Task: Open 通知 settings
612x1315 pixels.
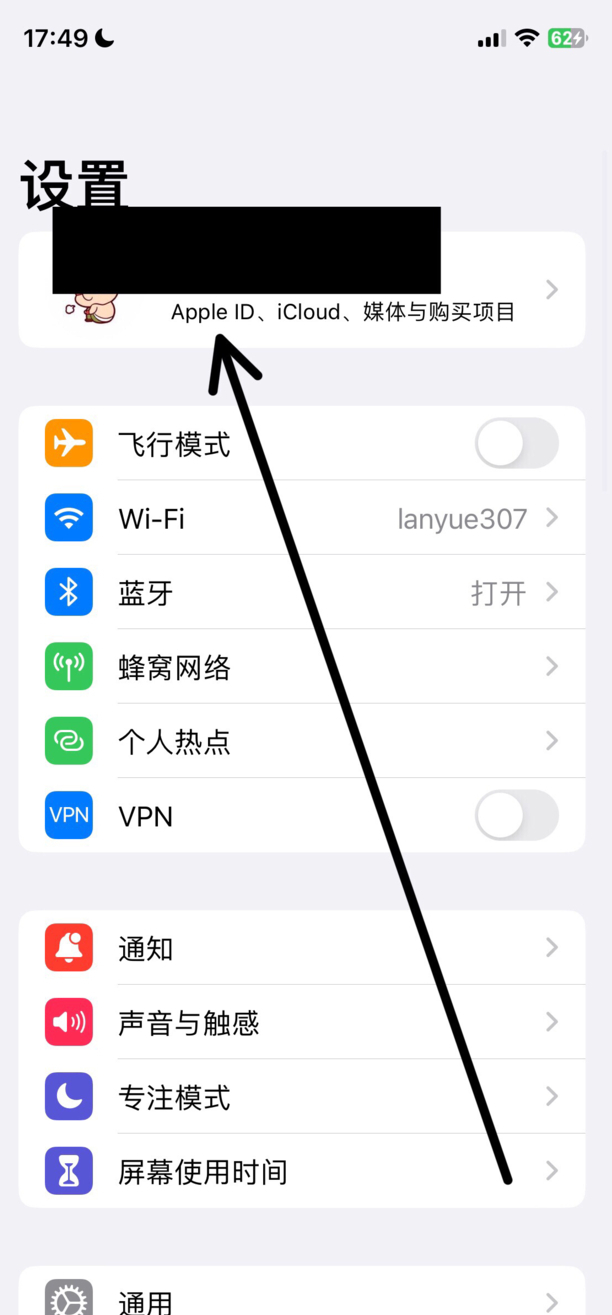Action: (x=302, y=948)
